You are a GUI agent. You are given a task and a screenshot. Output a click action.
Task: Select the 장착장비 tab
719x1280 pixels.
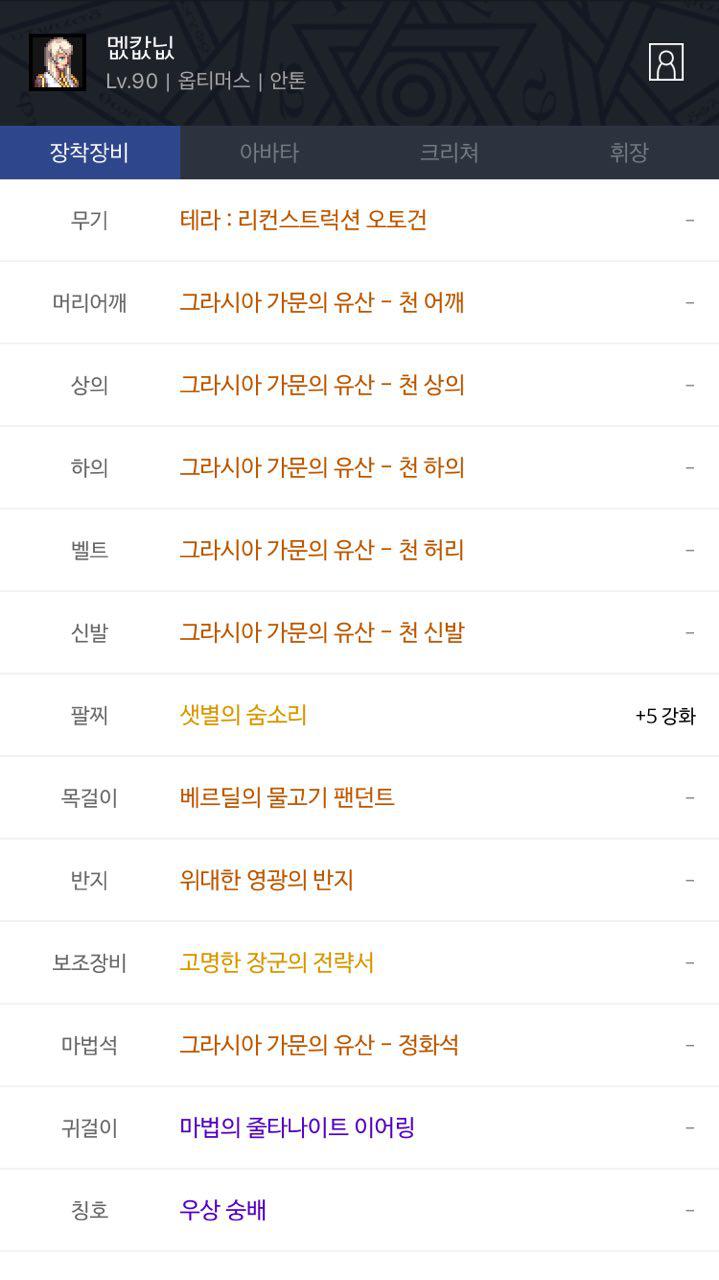point(90,152)
